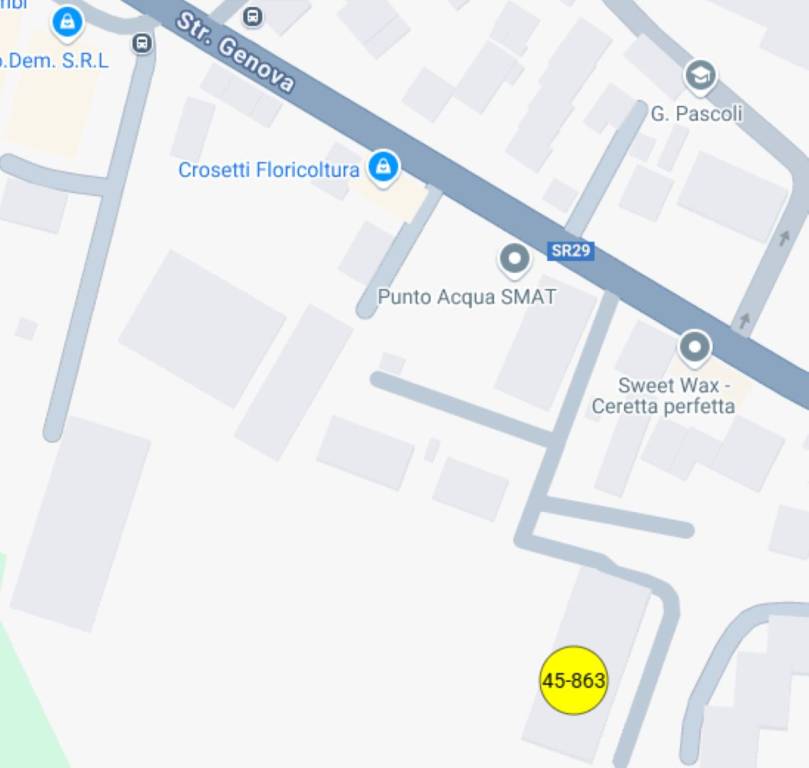Image resolution: width=809 pixels, height=768 pixels.
Task: Open the yellow 45-863 map marker
Action: coord(573,681)
